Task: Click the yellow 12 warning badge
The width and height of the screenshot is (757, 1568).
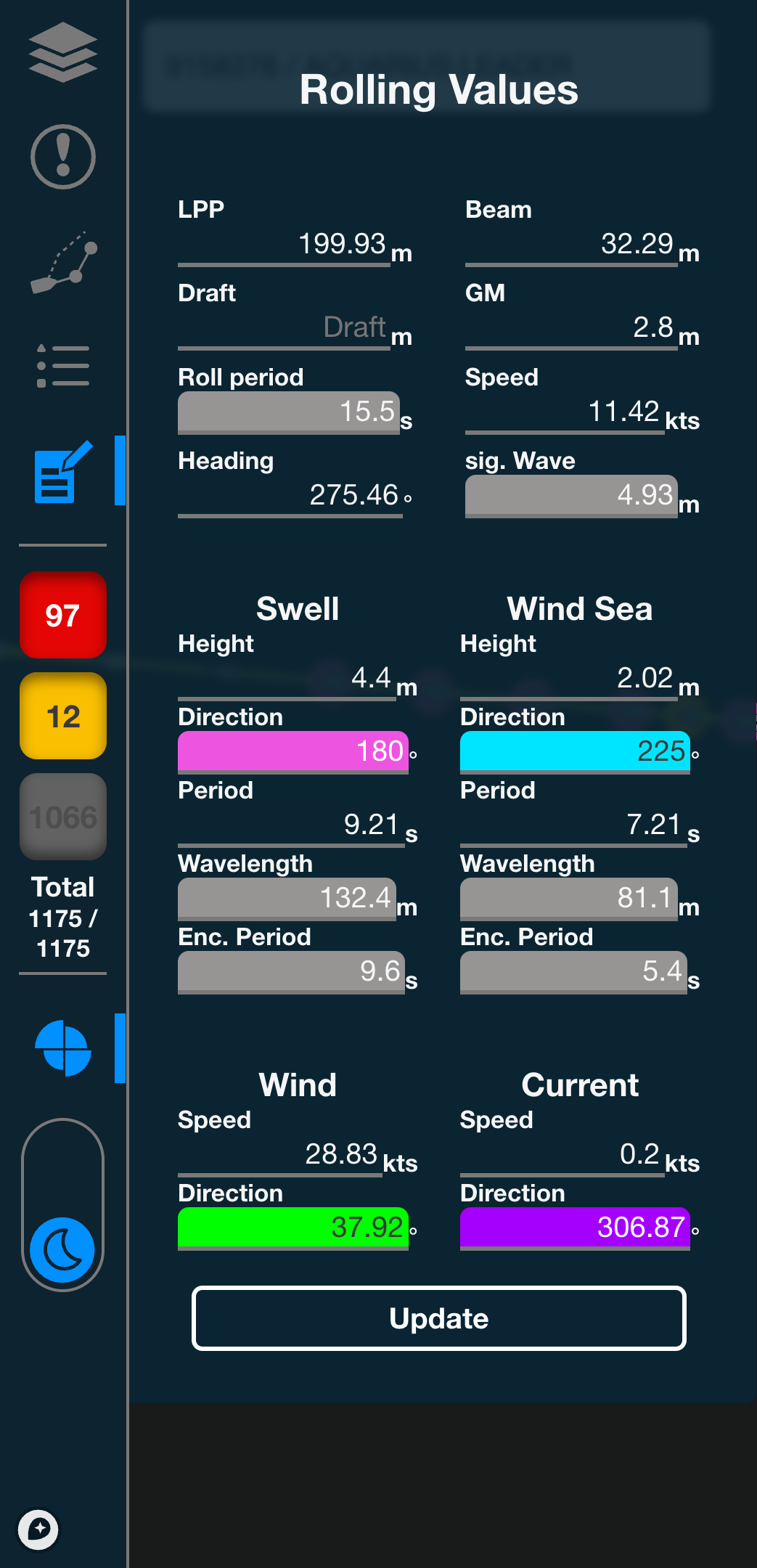Action: tap(62, 716)
